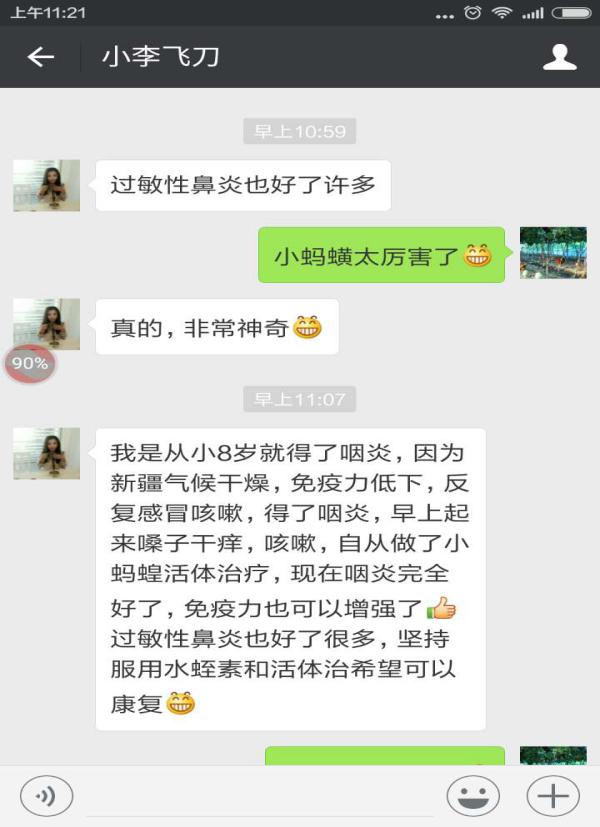Open the message text field
Image resolution: width=600 pixels, height=827 pixels.
260,797
